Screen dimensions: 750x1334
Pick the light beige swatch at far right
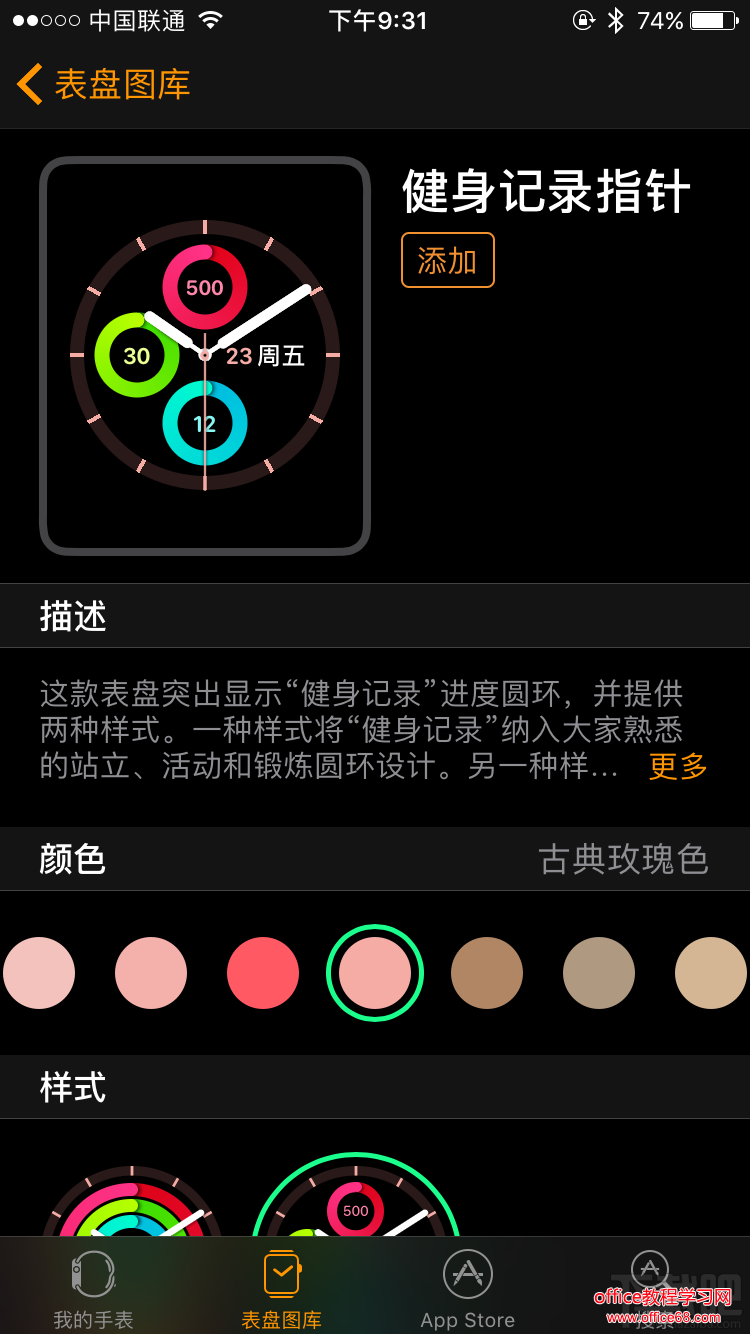point(710,973)
